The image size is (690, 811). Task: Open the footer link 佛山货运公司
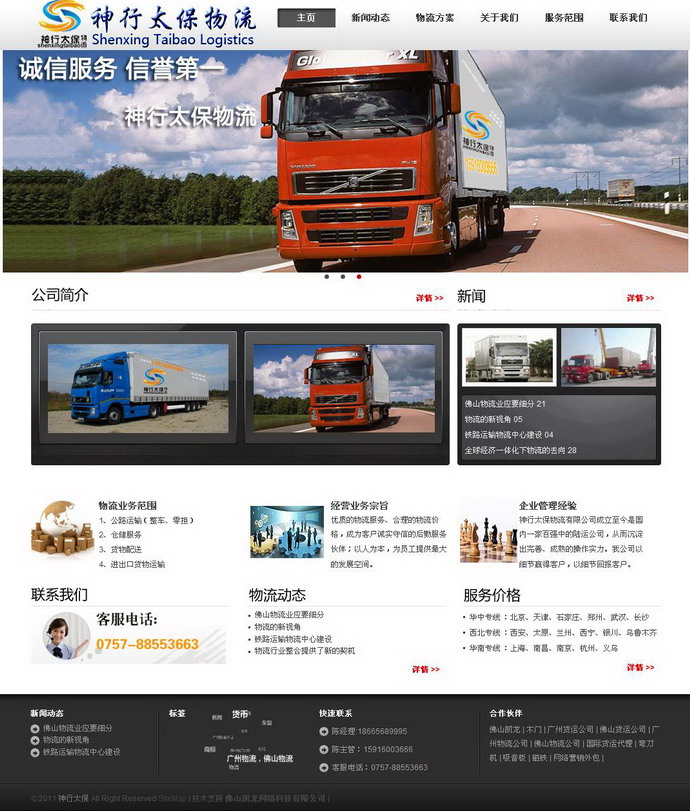[622, 729]
